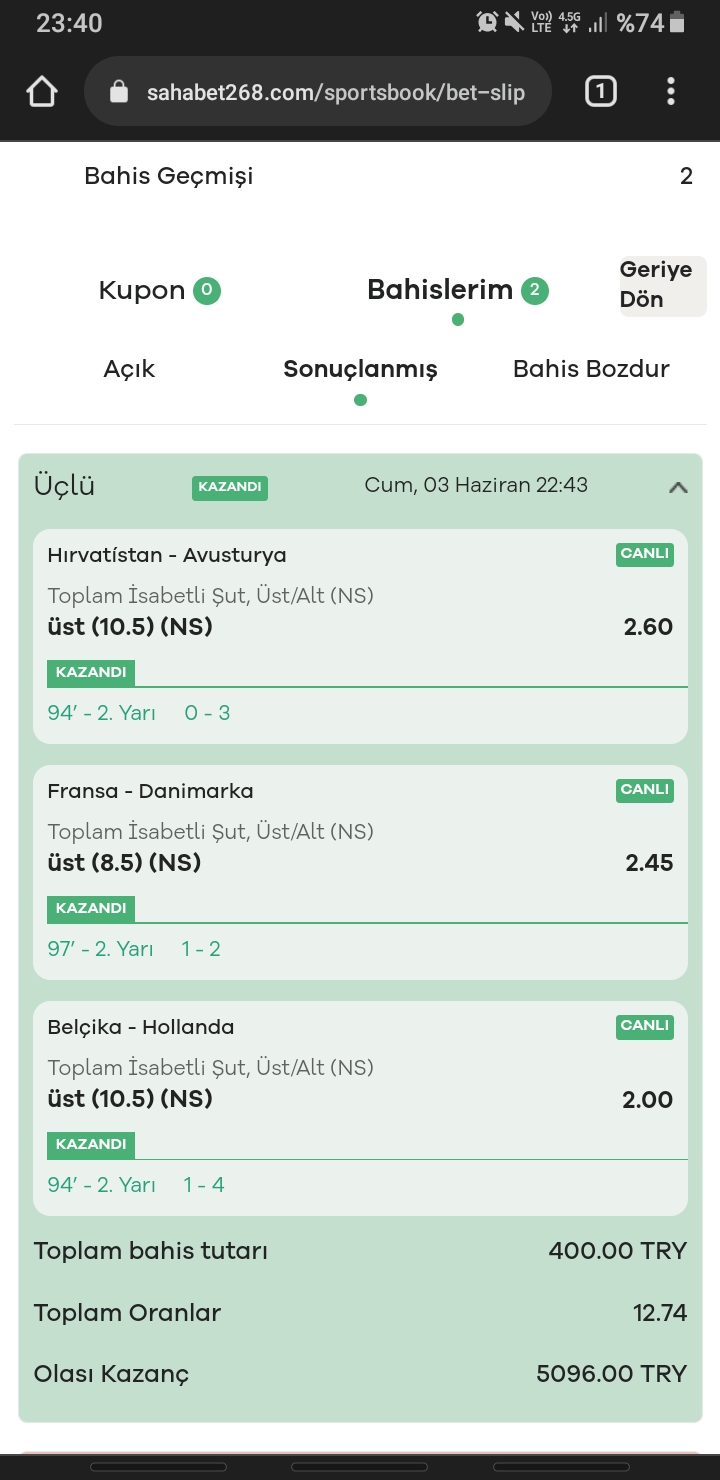Open the Fransa - Danimarka bet card

point(360,872)
